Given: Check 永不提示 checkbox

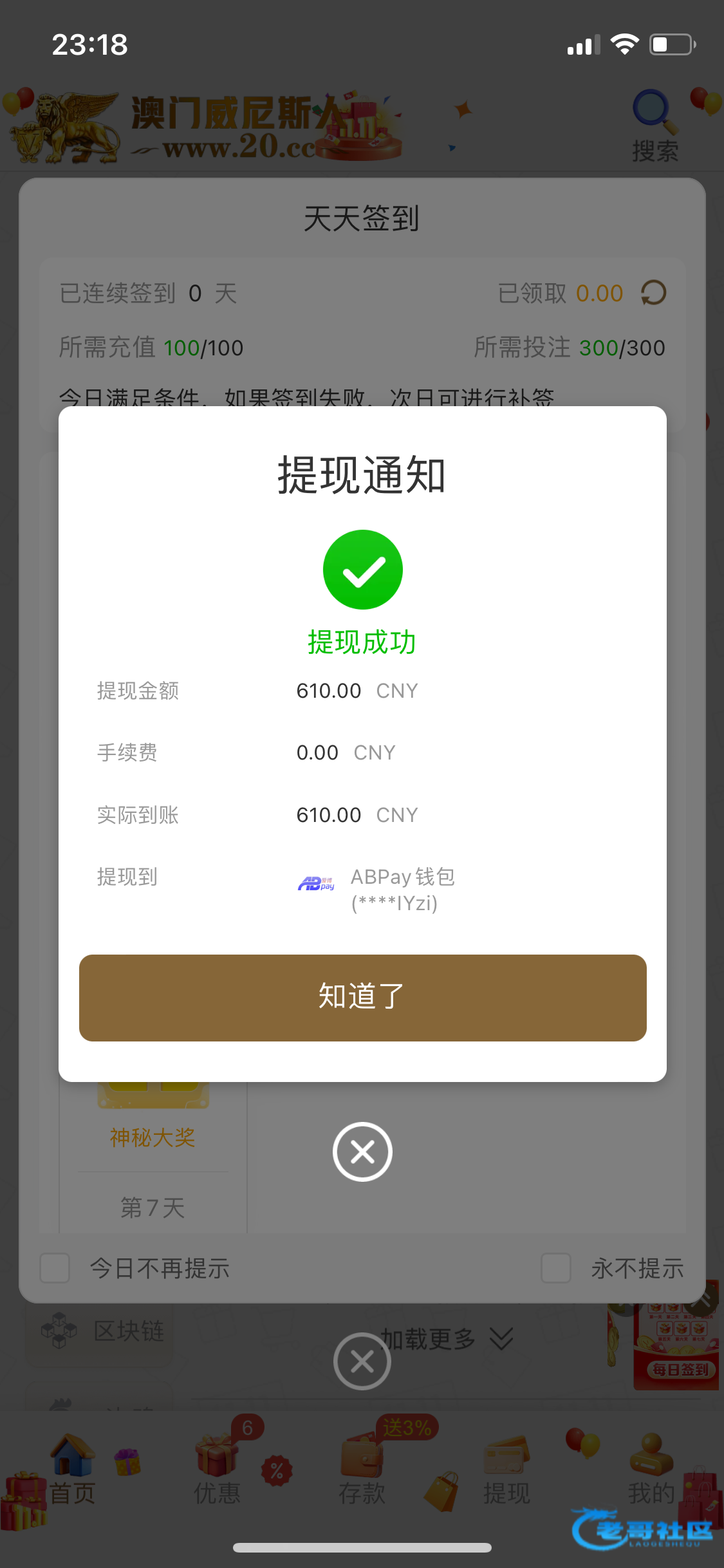Looking at the screenshot, I should pyautogui.click(x=556, y=1268).
